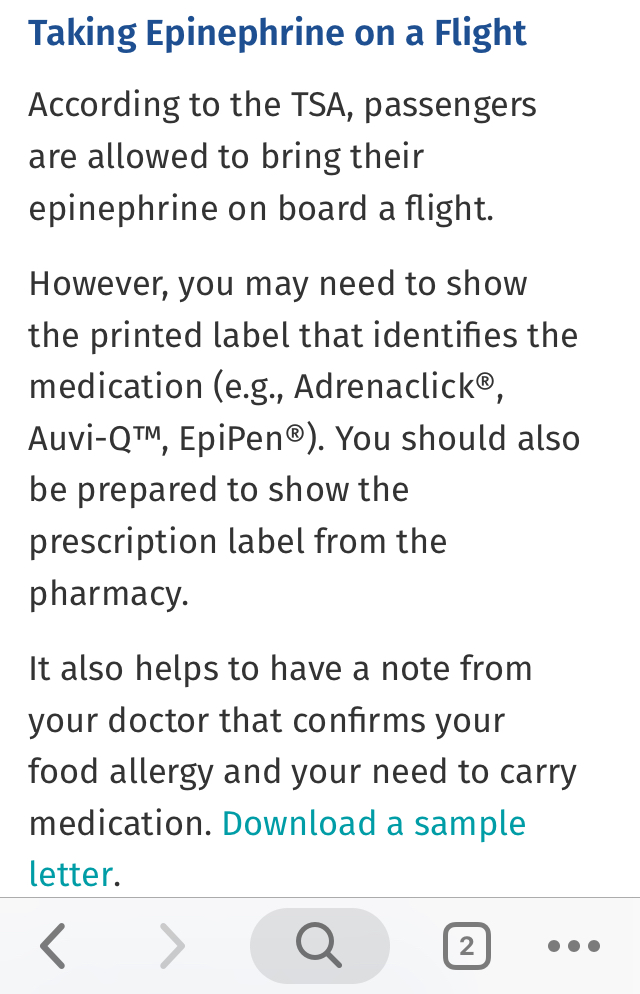
Task: Open the Download a sample letter link
Action: pyautogui.click(x=373, y=824)
